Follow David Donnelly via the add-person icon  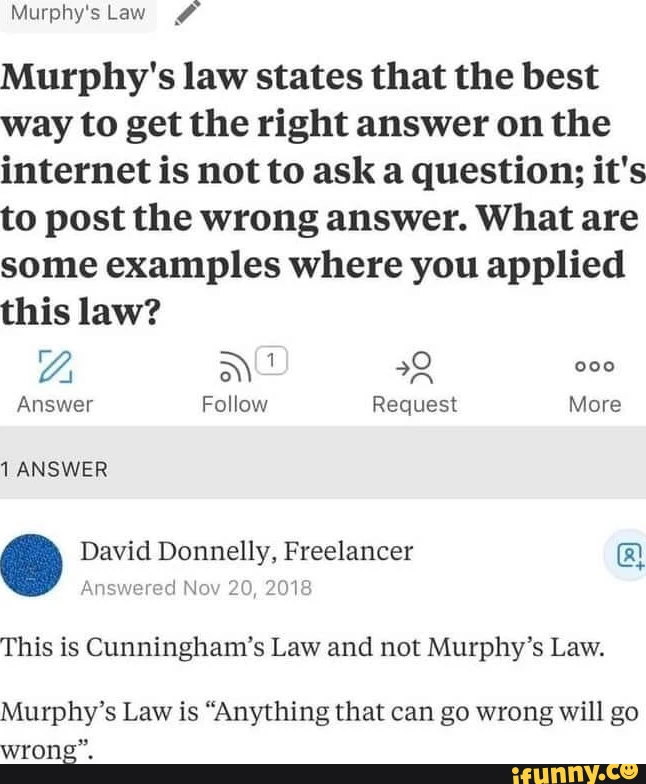(629, 556)
